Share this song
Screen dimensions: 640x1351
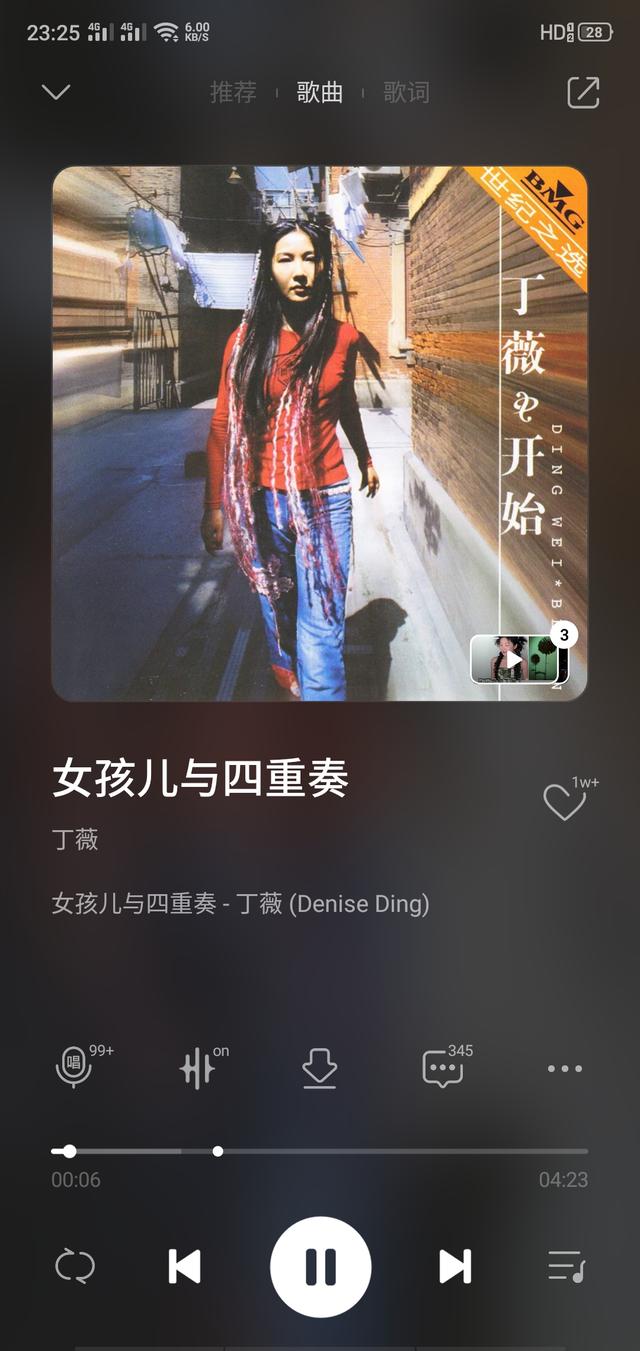coord(583,93)
